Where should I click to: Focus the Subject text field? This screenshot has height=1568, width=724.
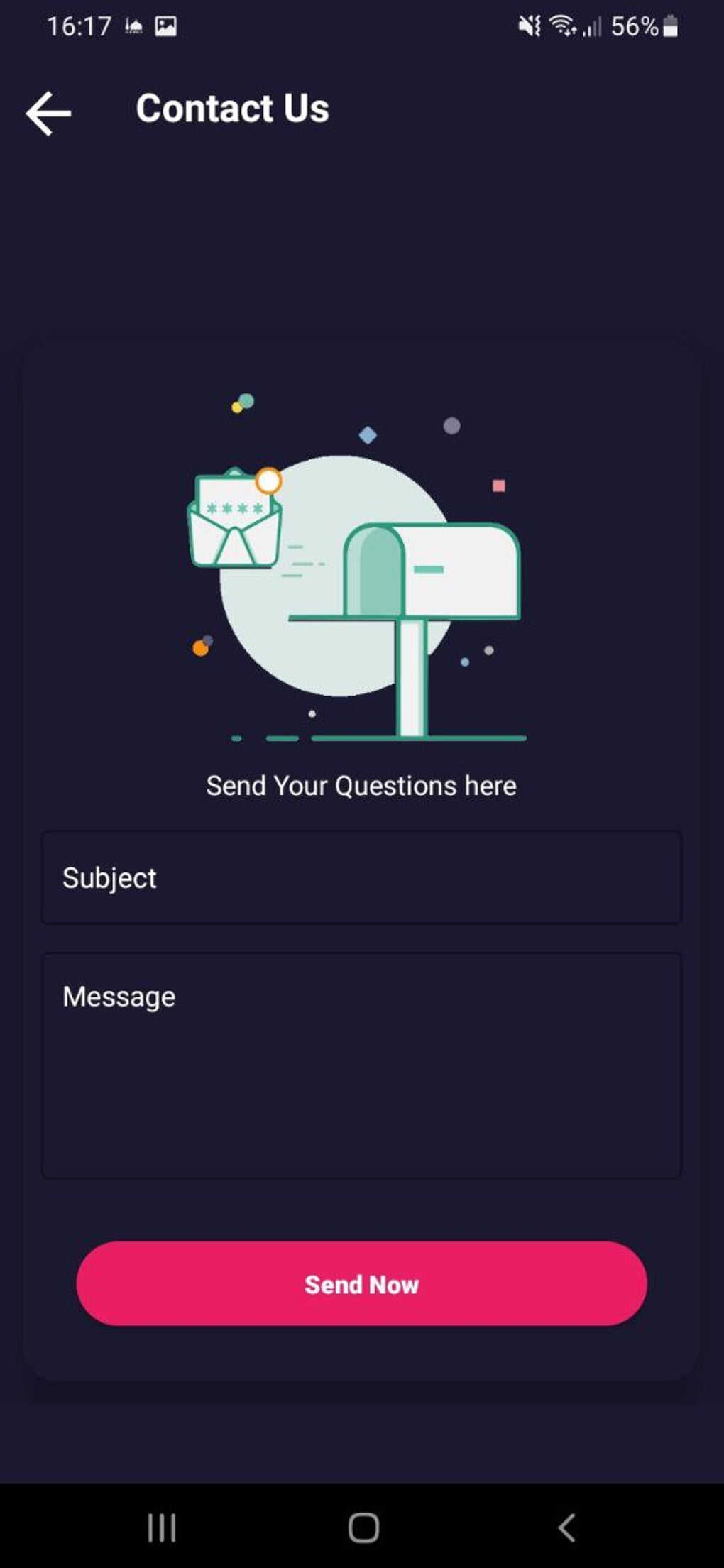[x=361, y=877]
